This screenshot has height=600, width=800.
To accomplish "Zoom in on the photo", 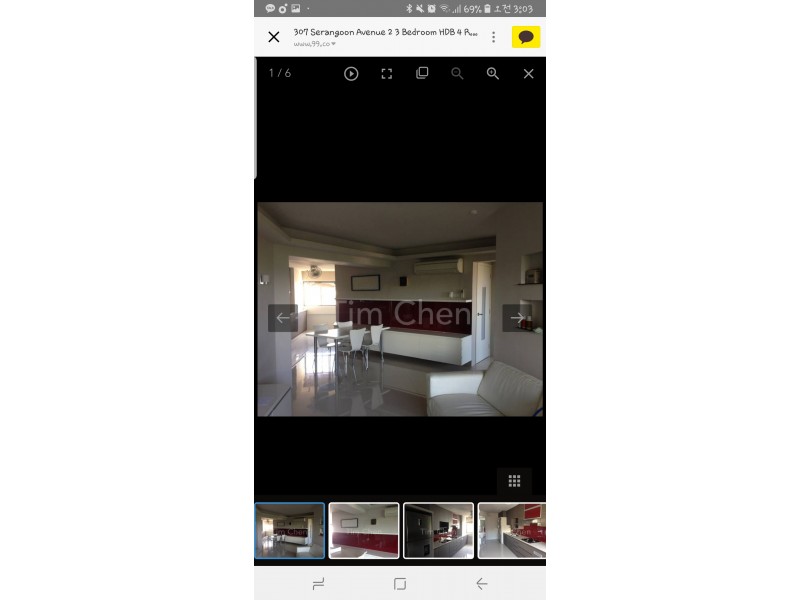I will click(x=493, y=73).
